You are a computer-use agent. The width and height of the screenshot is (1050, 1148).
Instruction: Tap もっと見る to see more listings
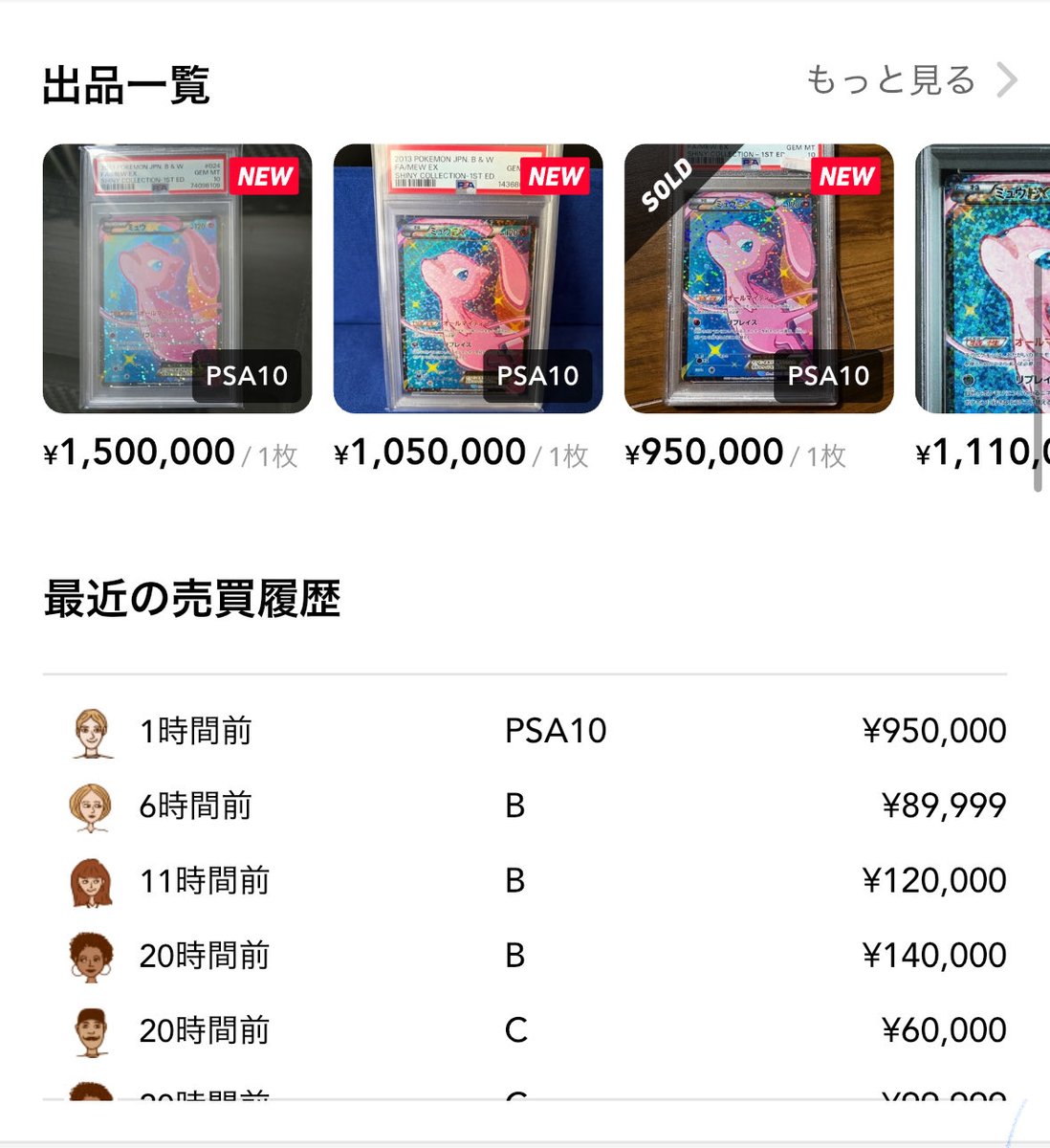coord(909,80)
